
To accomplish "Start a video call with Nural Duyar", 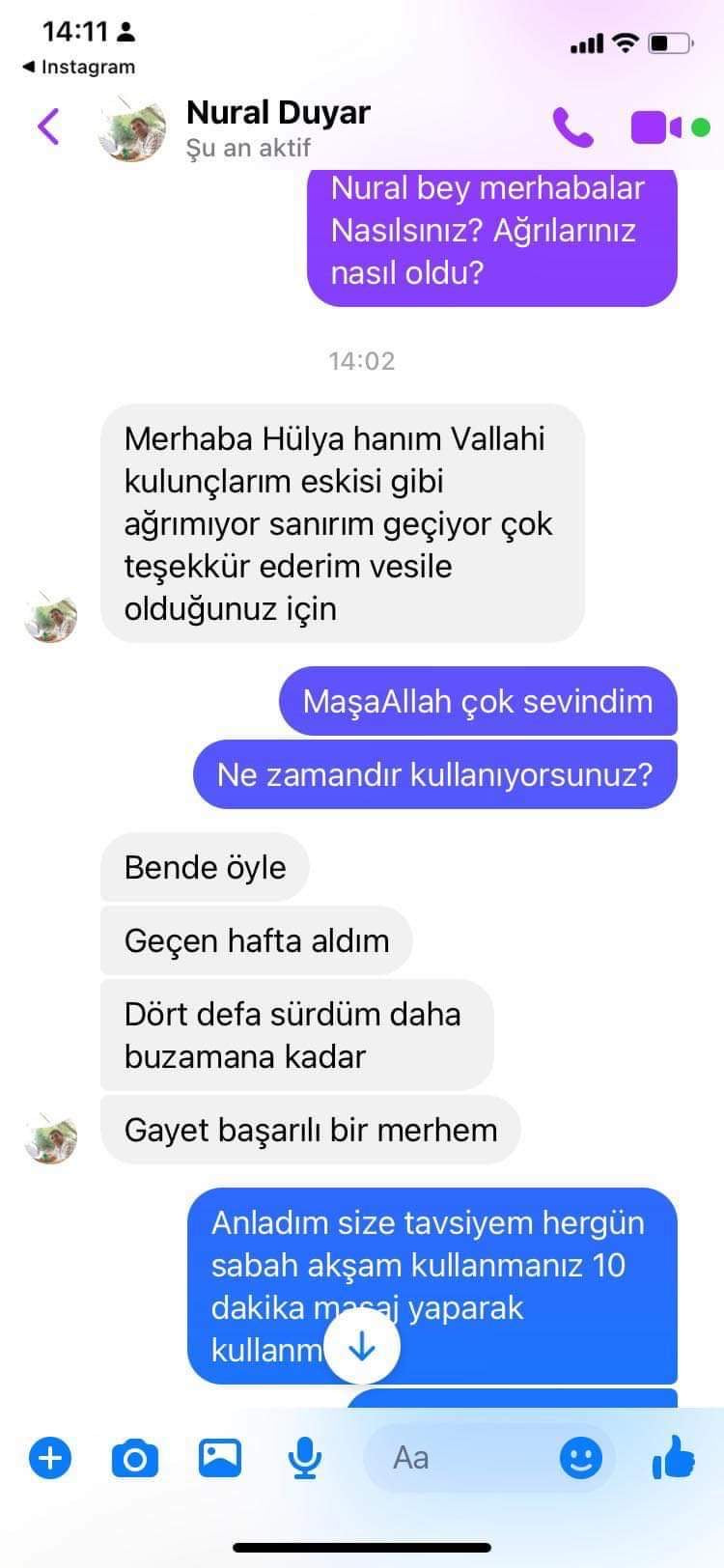I will [x=656, y=127].
